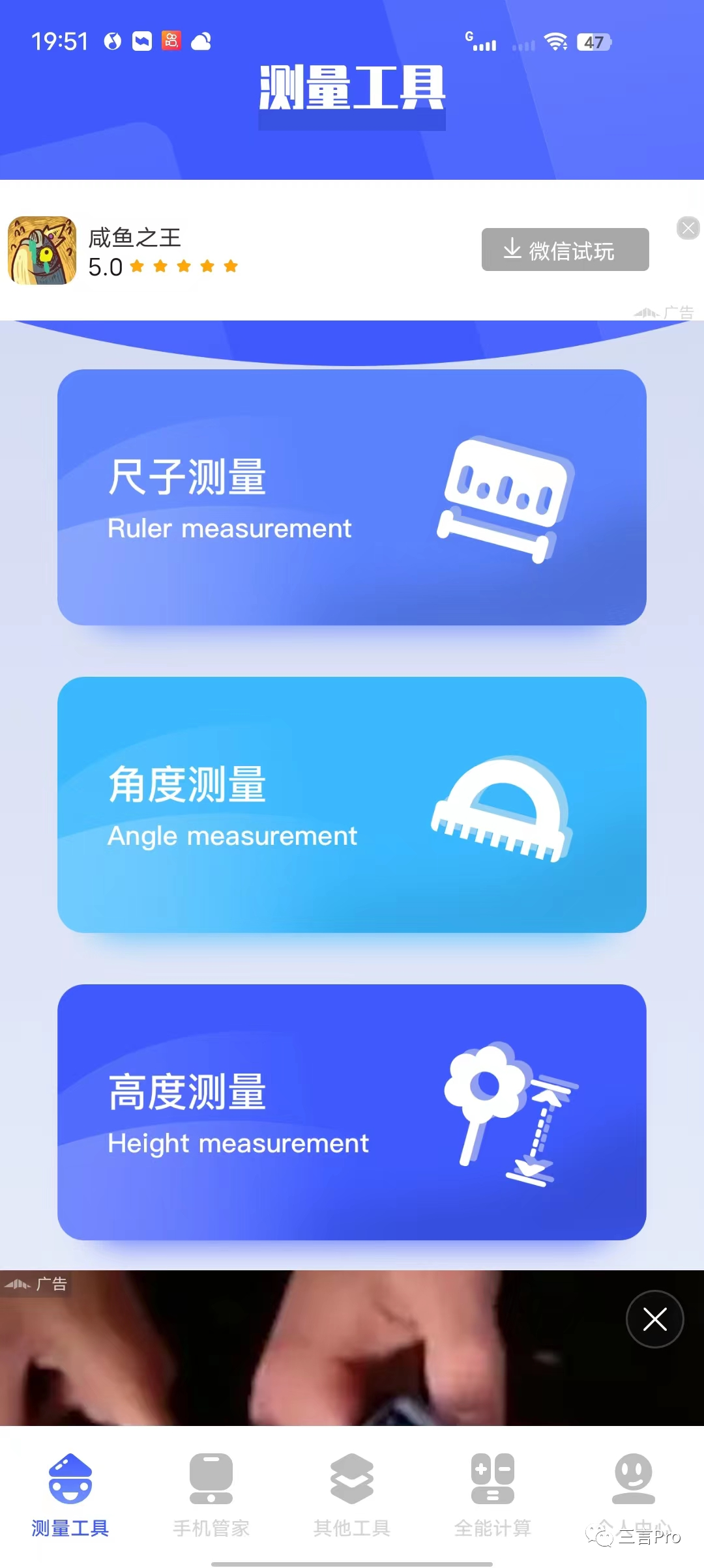Tap the 微信试玩 button

(565, 249)
